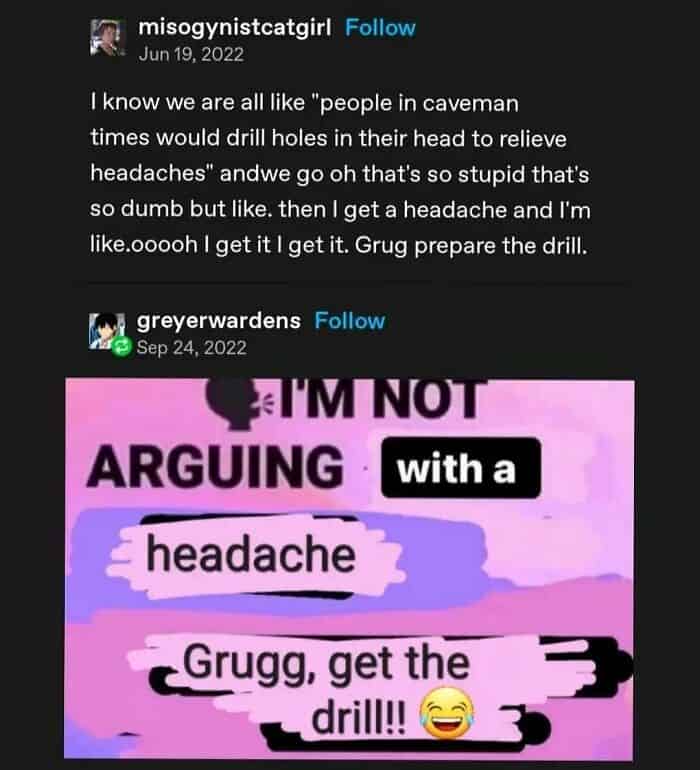This screenshot has width=700, height=770.
Task: Open greyerwardens' blog from username
Action: coord(220,321)
